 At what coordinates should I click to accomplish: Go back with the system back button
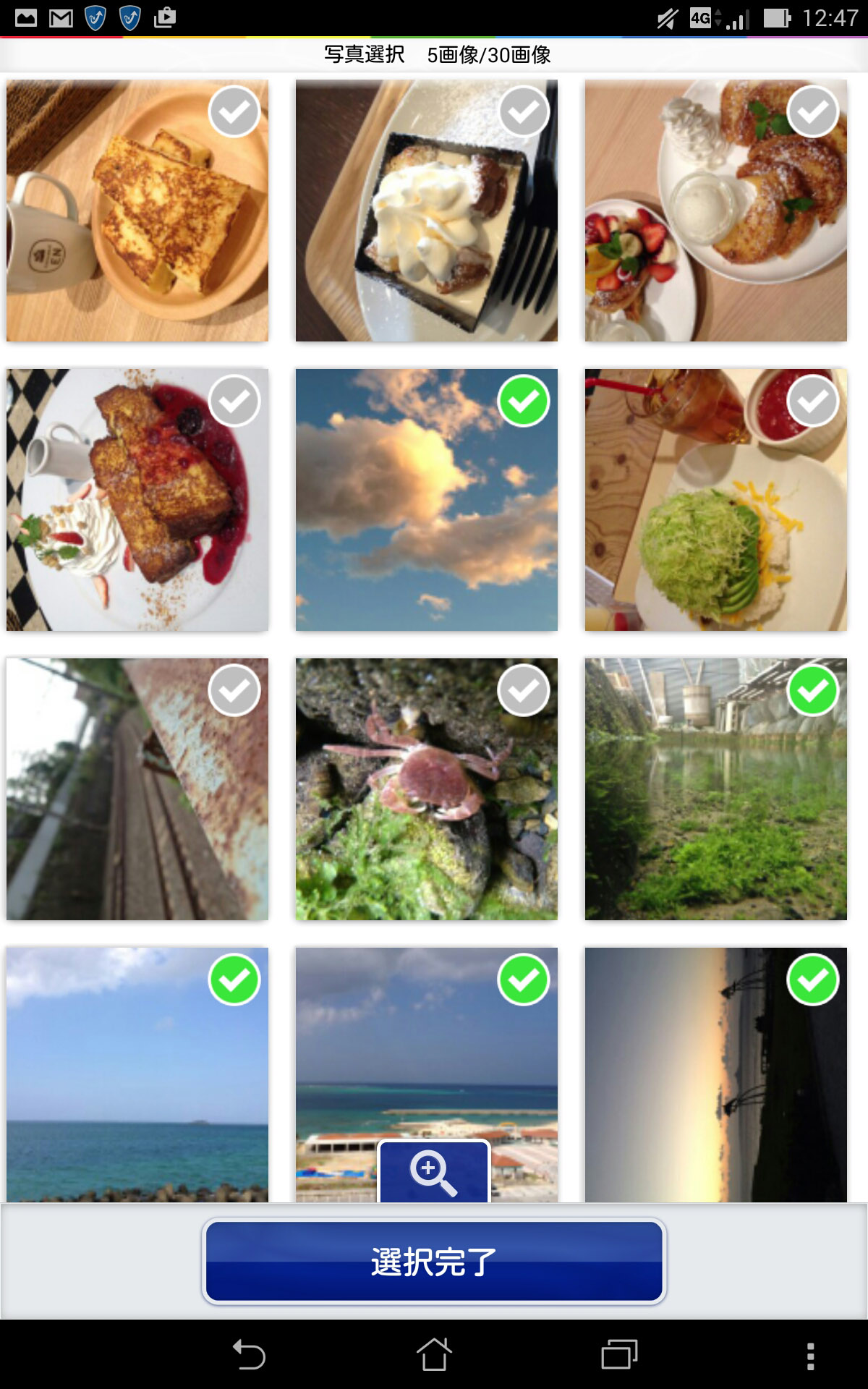(x=250, y=1354)
